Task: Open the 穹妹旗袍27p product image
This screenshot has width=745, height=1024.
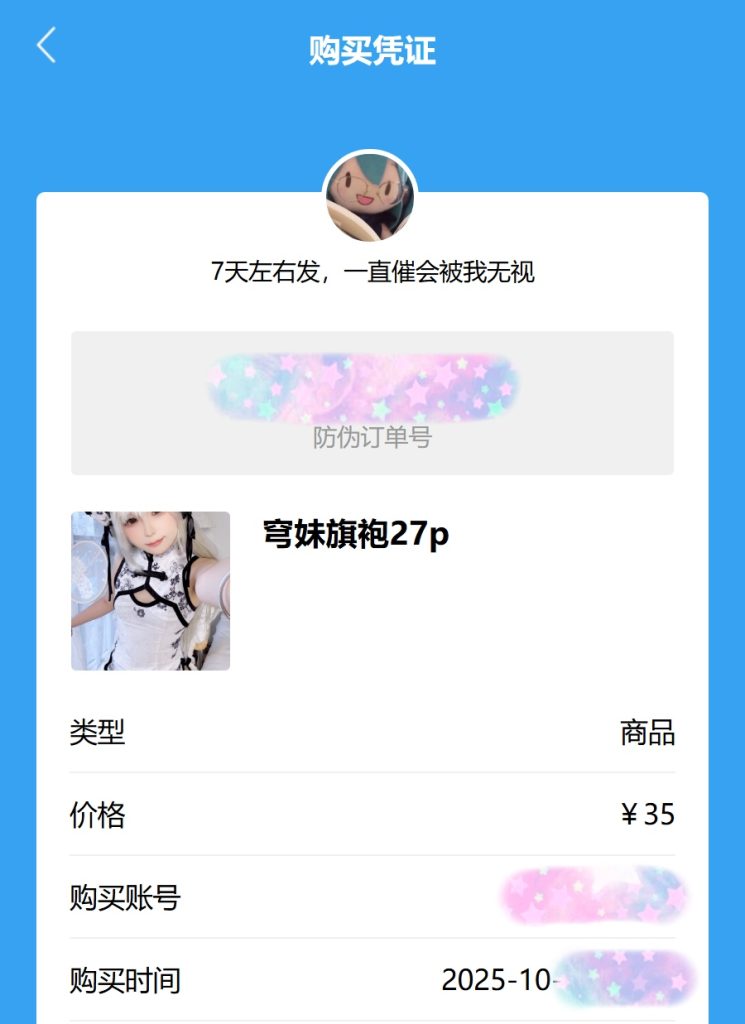Action: coord(151,591)
